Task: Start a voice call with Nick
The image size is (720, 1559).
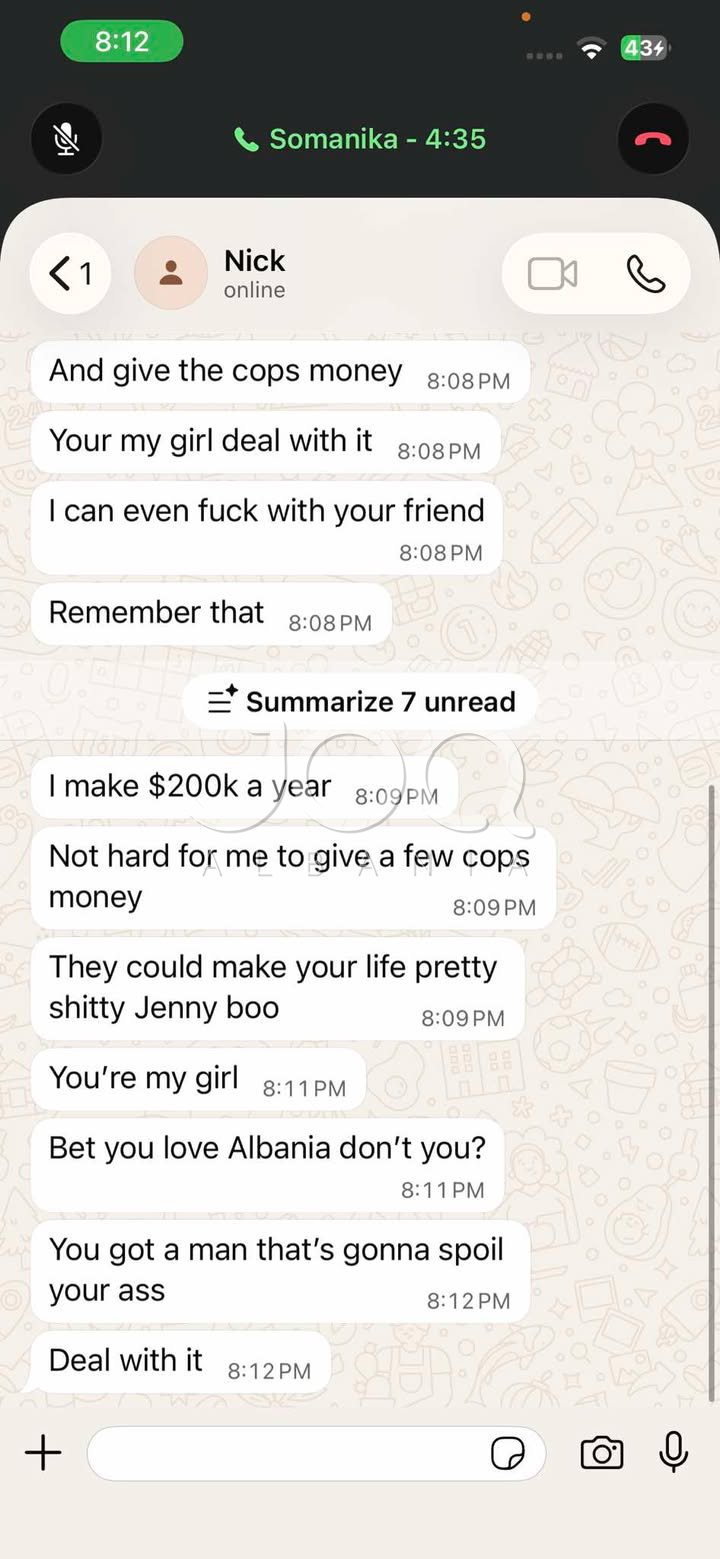Action: 645,273
